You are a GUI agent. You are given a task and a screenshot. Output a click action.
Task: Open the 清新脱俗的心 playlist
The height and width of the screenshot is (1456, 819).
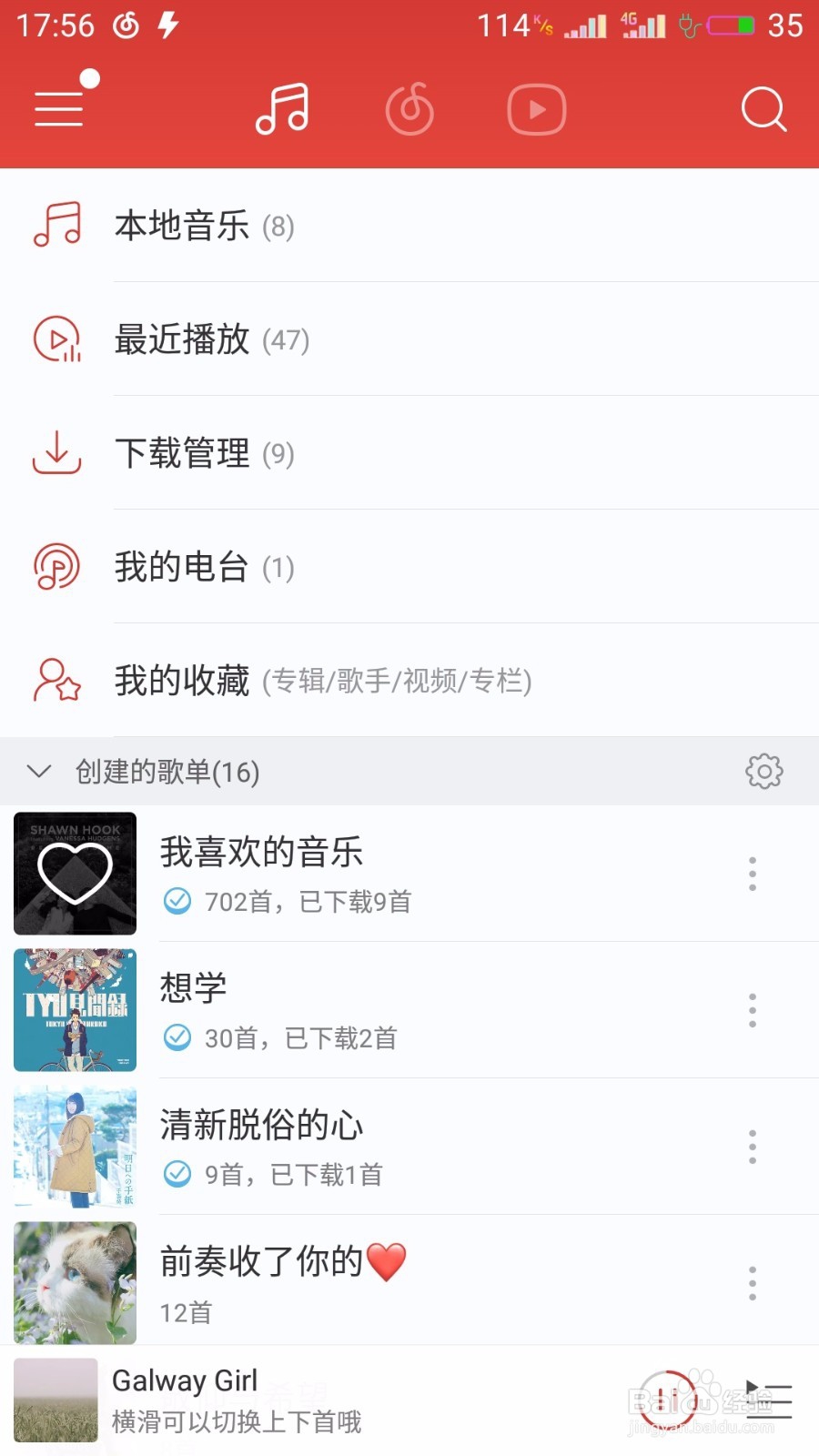point(364,1147)
